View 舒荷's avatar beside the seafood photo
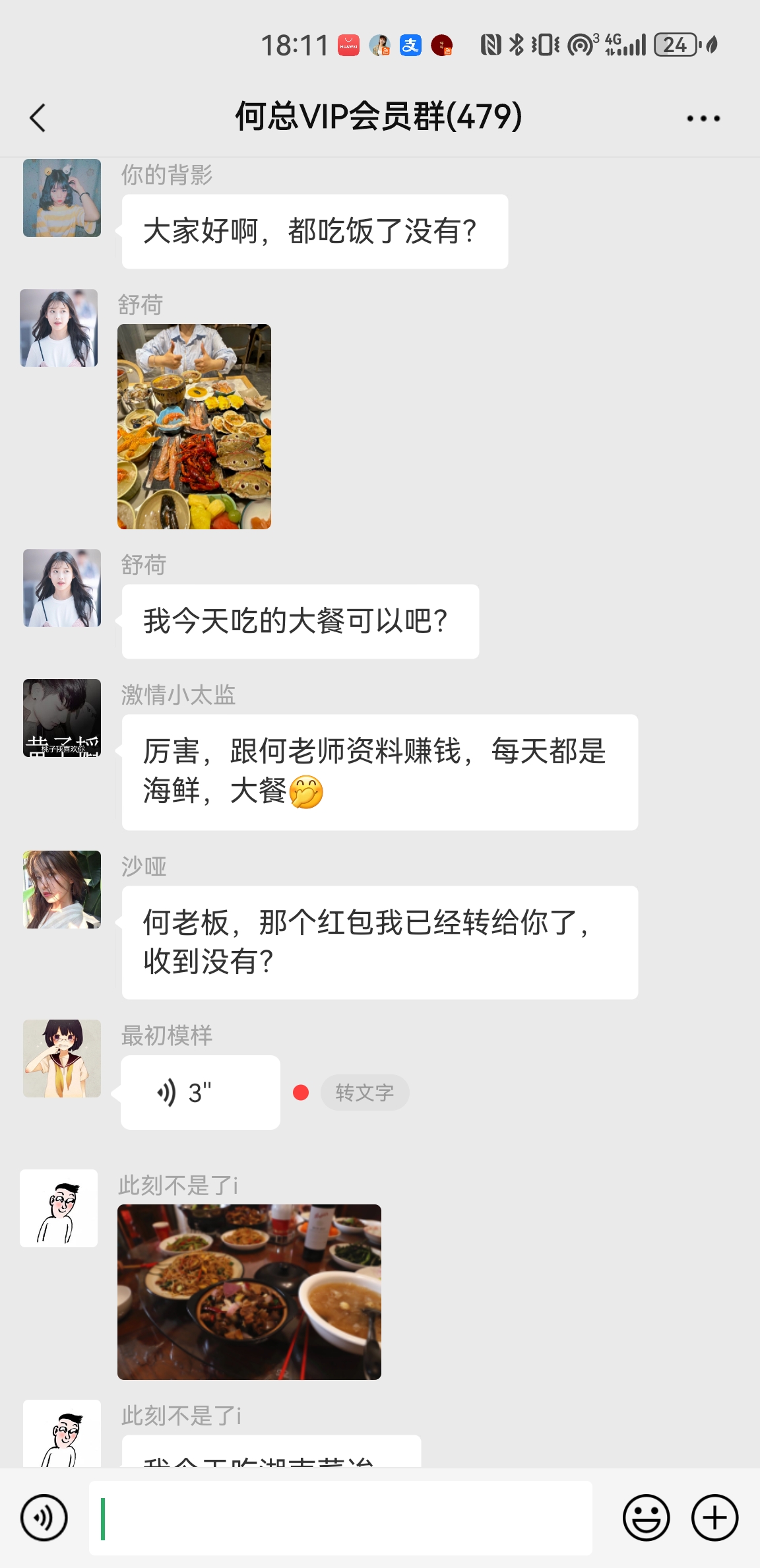This screenshot has height=1568, width=760. click(59, 328)
